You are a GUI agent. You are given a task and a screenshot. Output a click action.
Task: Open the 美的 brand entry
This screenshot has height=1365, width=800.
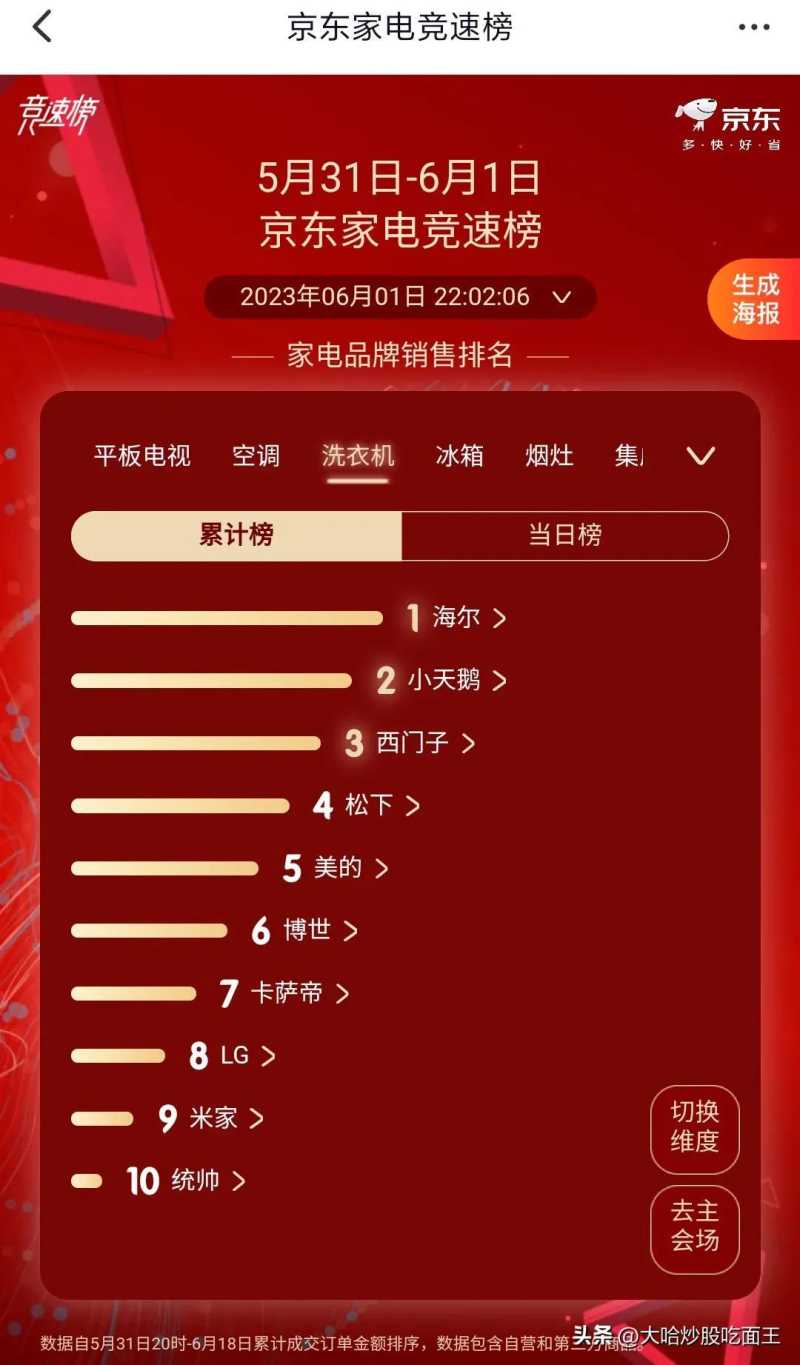pos(338,868)
